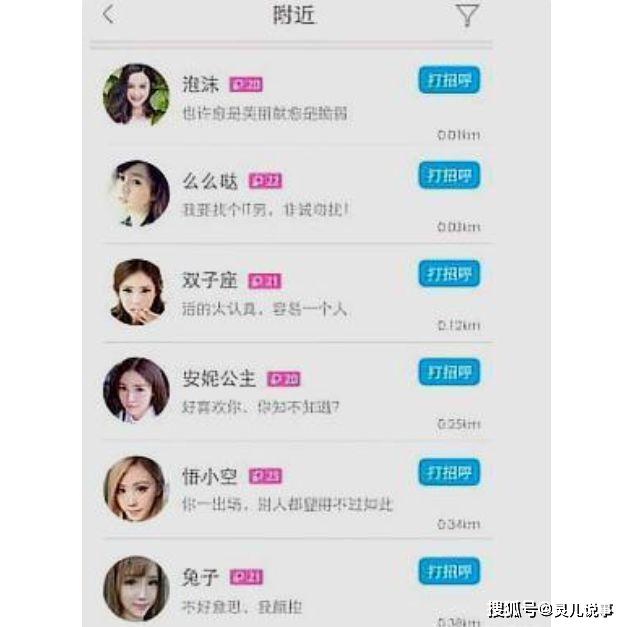Greet 兔子 with the 打招呼 button
The width and height of the screenshot is (628, 627).
pos(449,571)
